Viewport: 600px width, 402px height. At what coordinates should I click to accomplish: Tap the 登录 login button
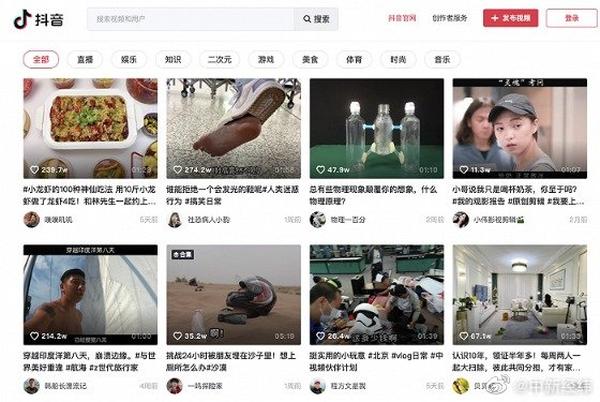pos(571,18)
